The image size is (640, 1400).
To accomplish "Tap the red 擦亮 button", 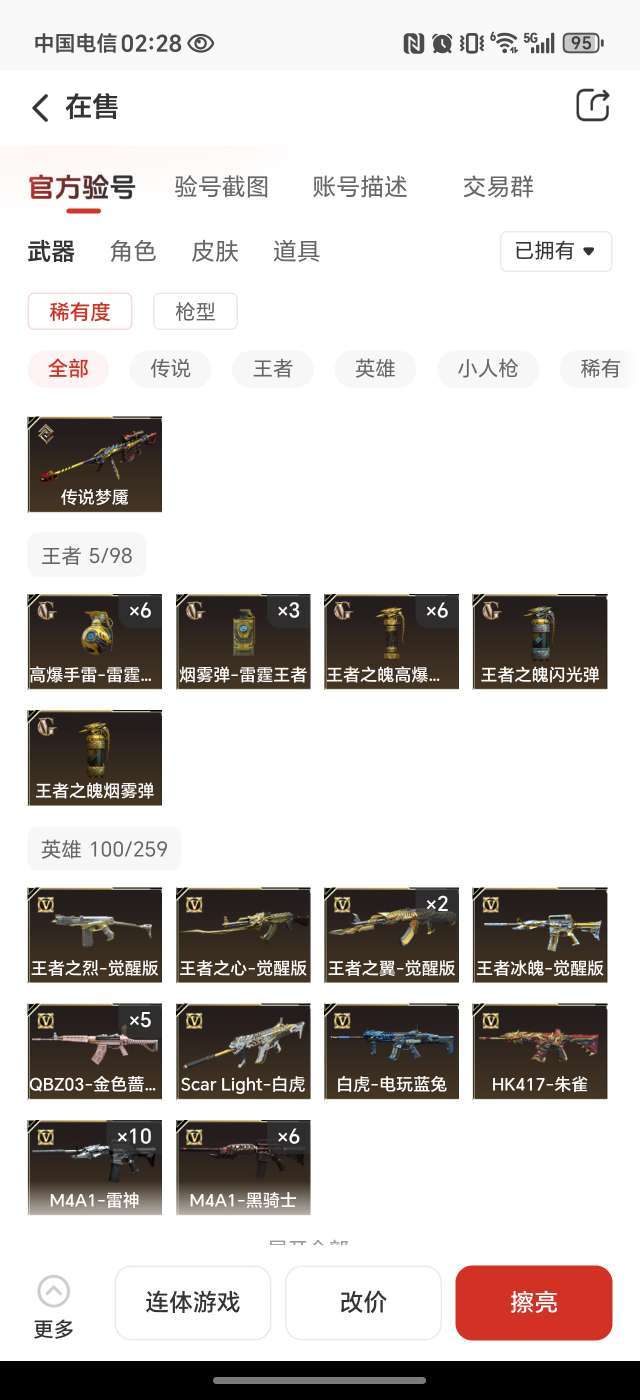I will [x=534, y=1302].
